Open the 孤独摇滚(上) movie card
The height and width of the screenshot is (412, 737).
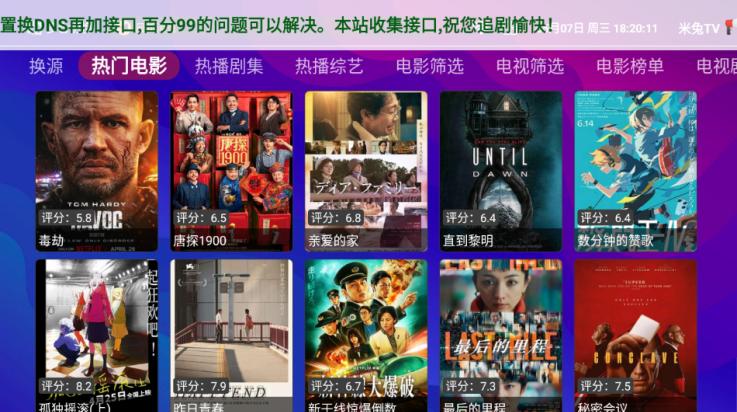pyautogui.click(x=97, y=335)
